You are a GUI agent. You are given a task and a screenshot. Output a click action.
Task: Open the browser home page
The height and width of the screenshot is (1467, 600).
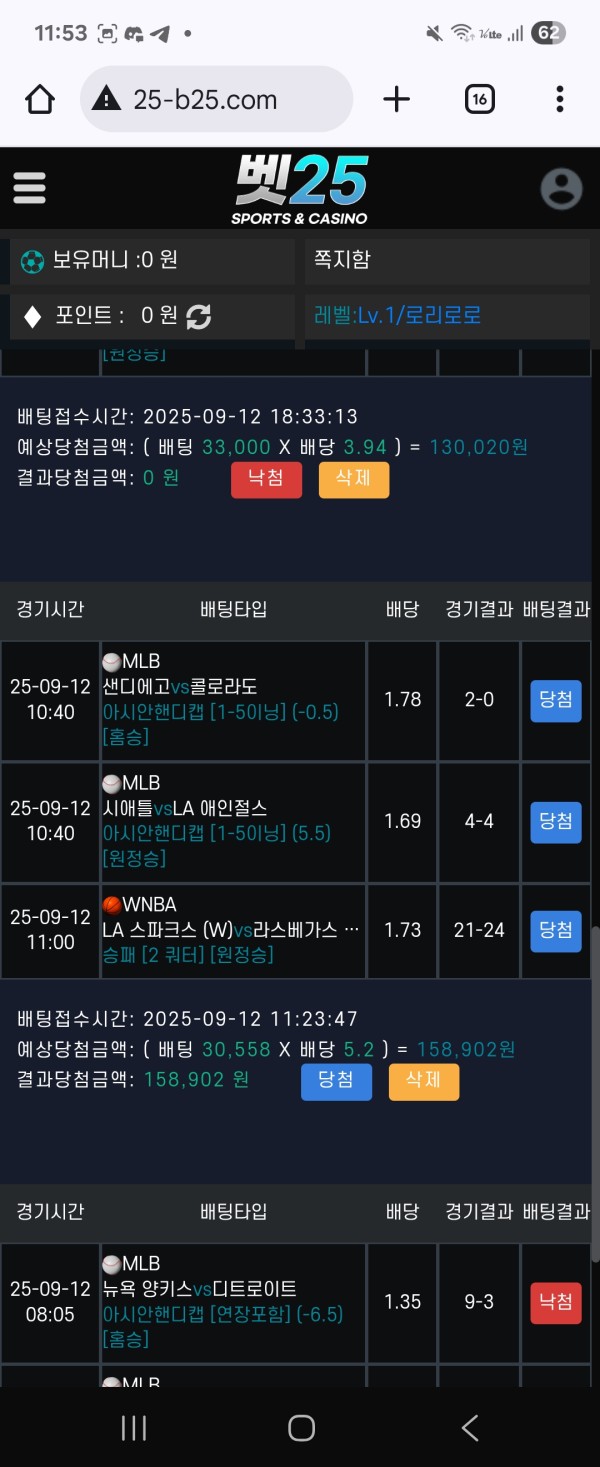(x=39, y=99)
